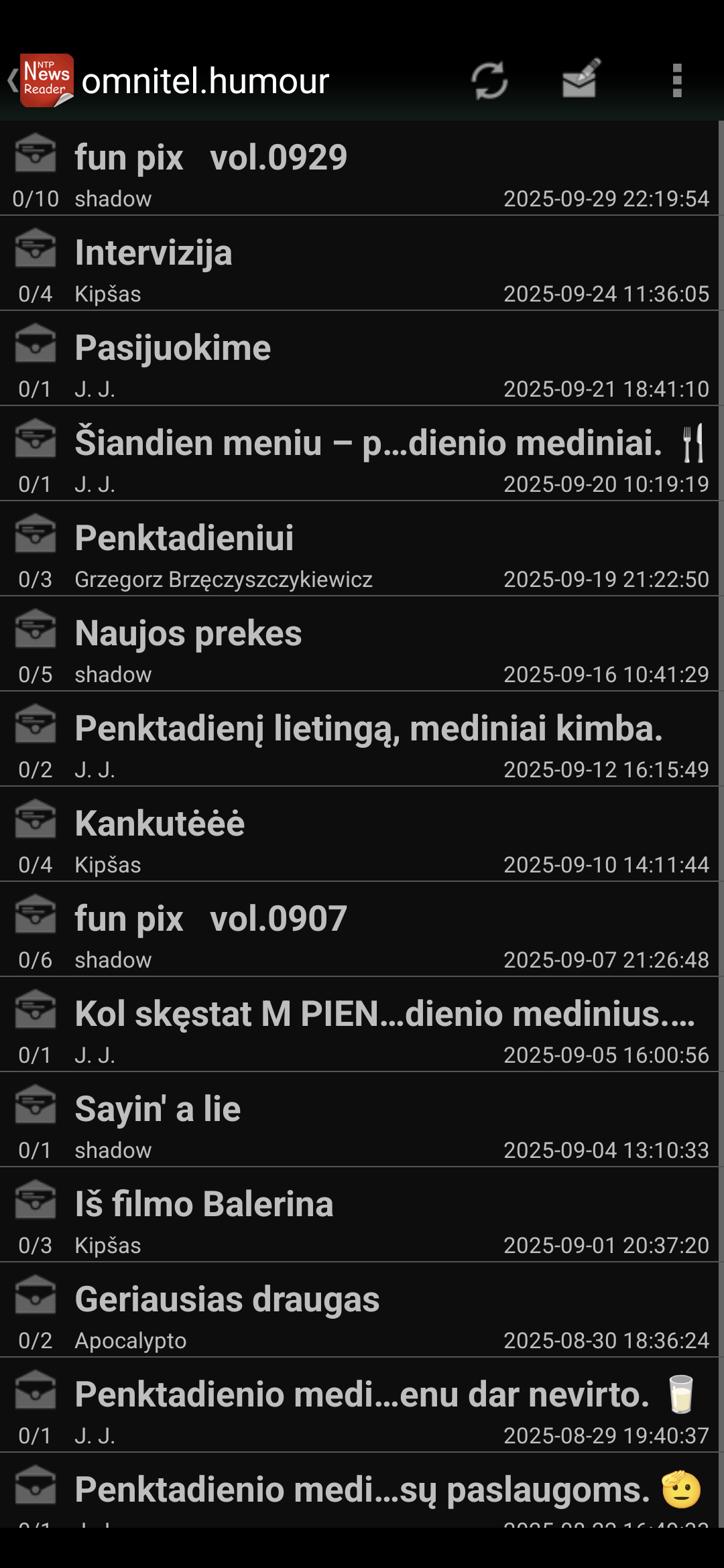Image resolution: width=724 pixels, height=1568 pixels.
Task: Refresh the omnitel.humour newsgroup
Action: point(489,81)
